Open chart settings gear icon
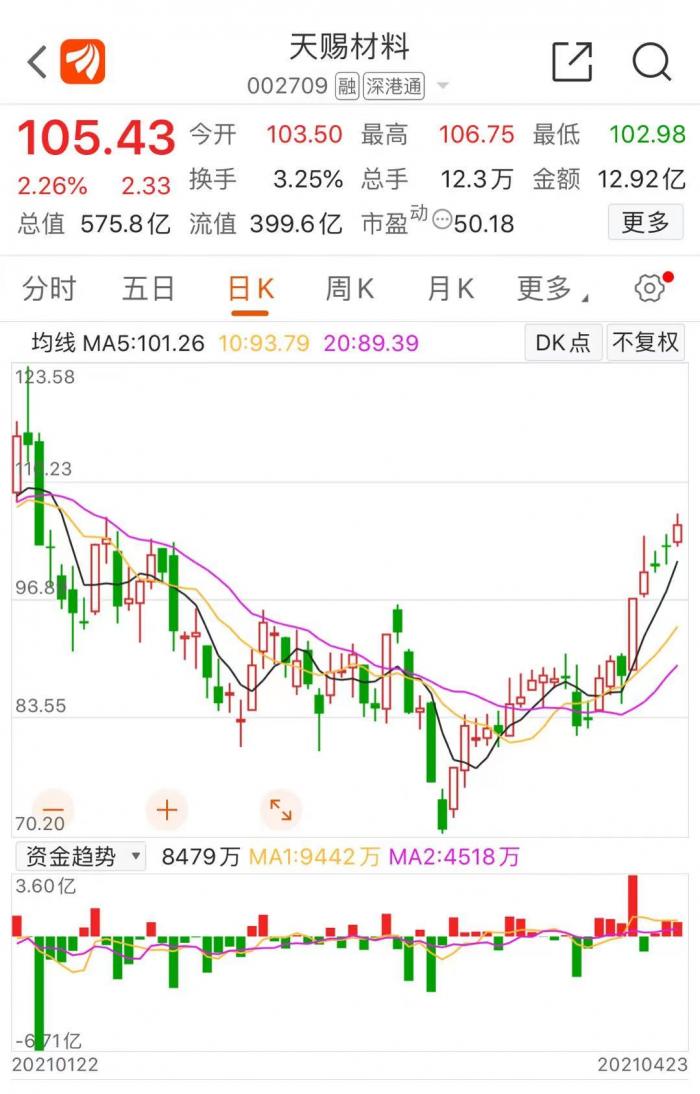700x1094 pixels. coord(650,289)
